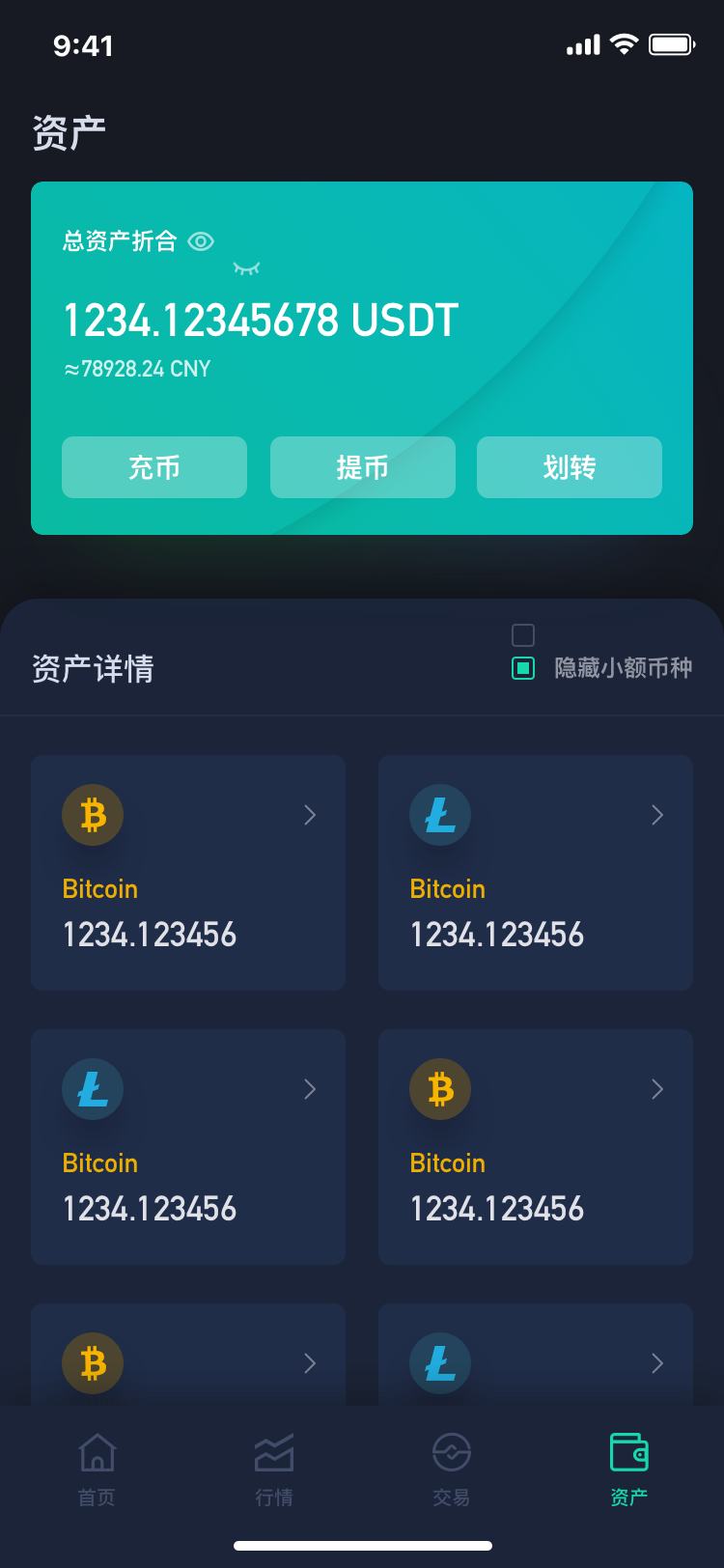The height and width of the screenshot is (1568, 724).
Task: Select the 划转 transfer button
Action: pyautogui.click(x=570, y=467)
